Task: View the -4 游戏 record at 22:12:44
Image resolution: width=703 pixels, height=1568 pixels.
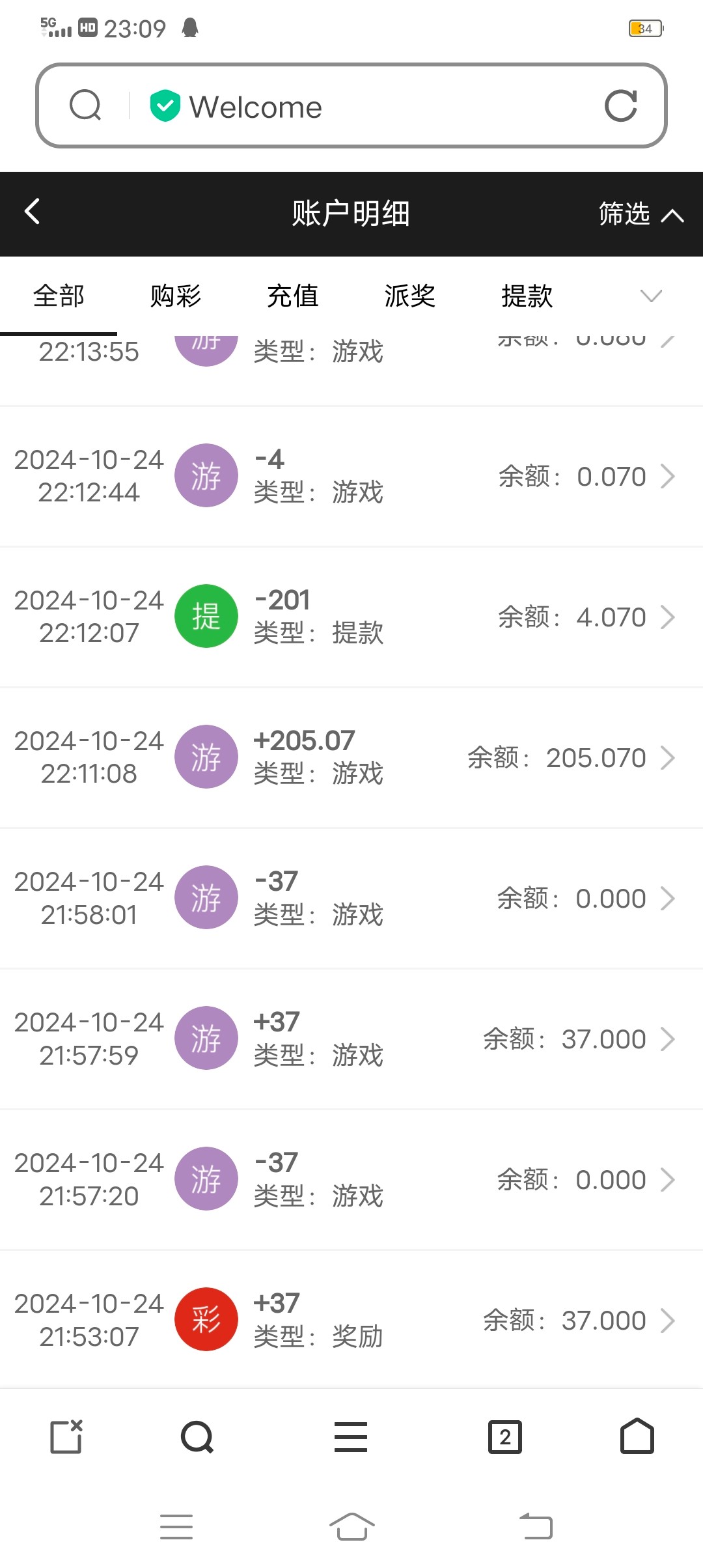Action: [x=351, y=476]
